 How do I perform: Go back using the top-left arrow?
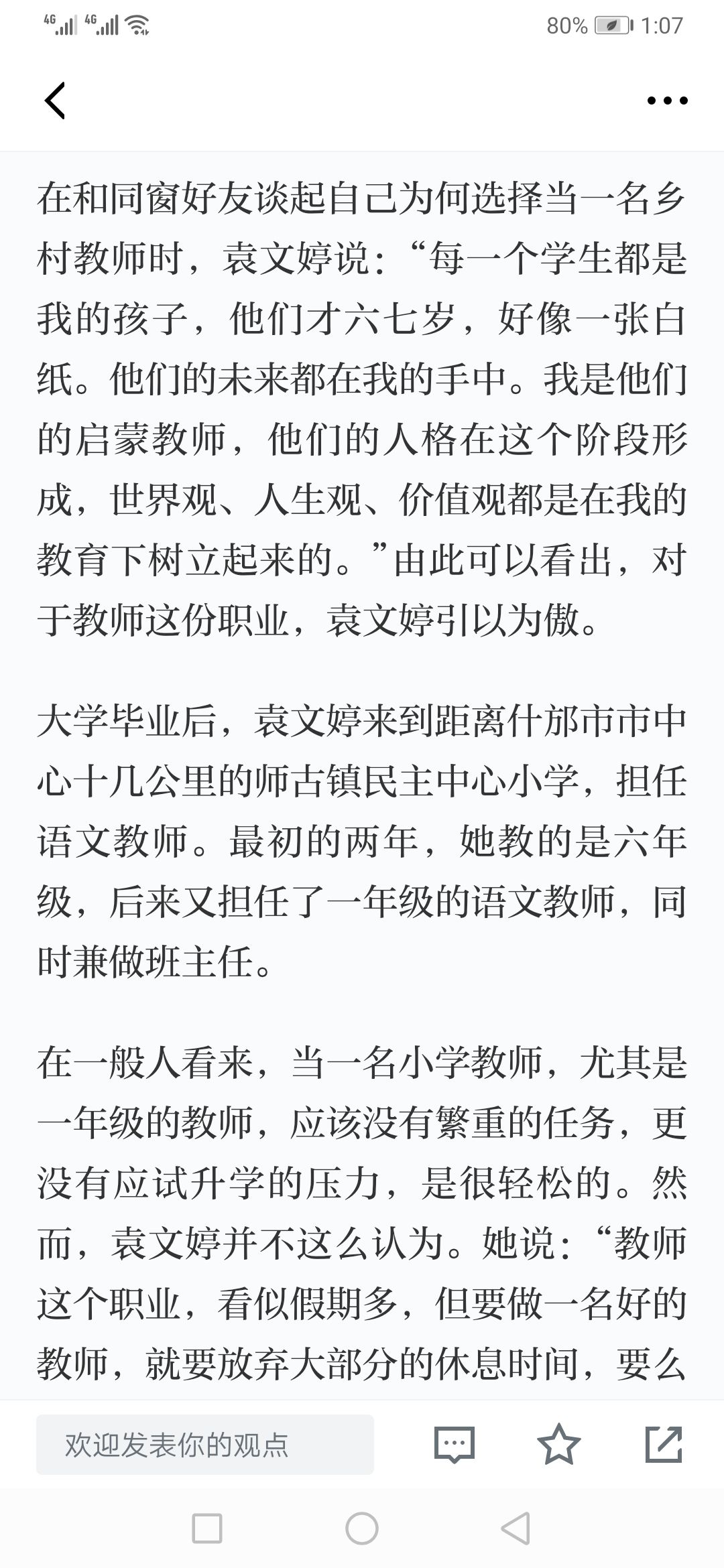coord(55,101)
